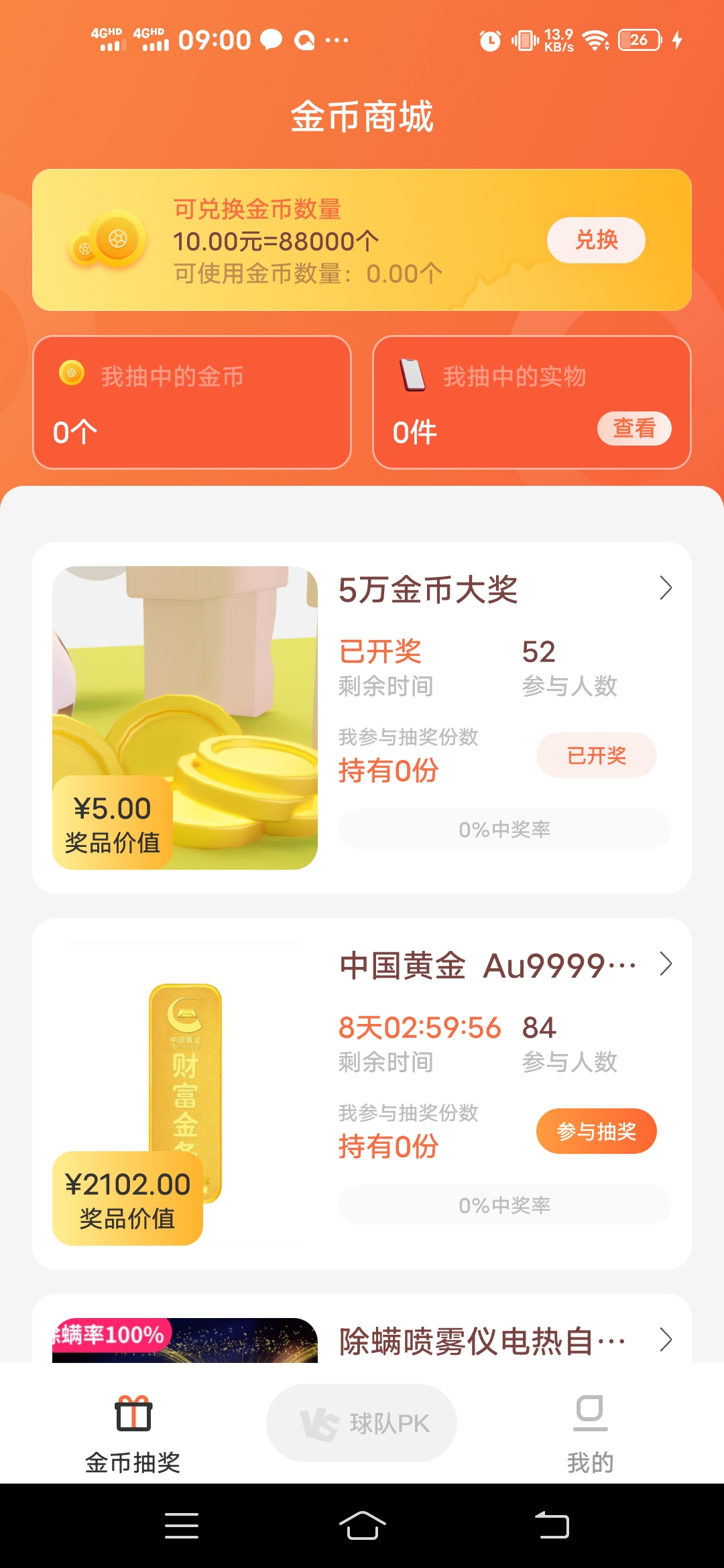Open the 5万金币大奖 lottery details
Screen dimensions: 724x1568
tap(504, 589)
